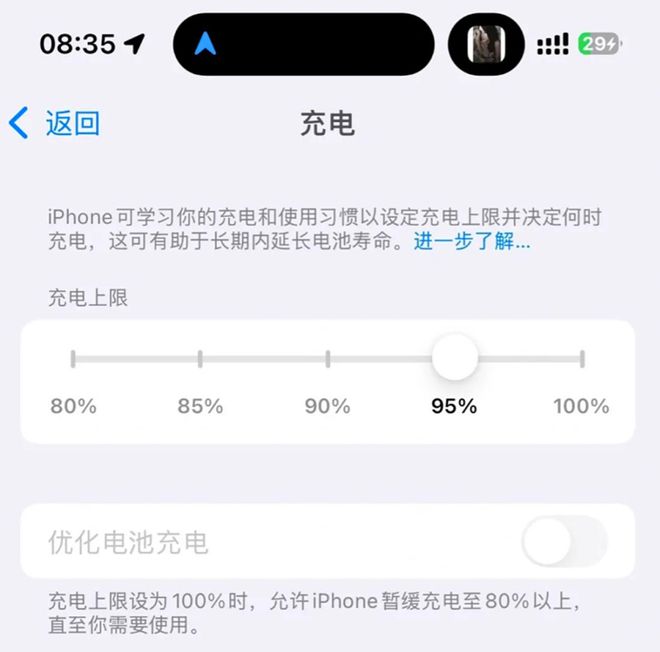Set charge limit to 85%

pyautogui.click(x=200, y=359)
